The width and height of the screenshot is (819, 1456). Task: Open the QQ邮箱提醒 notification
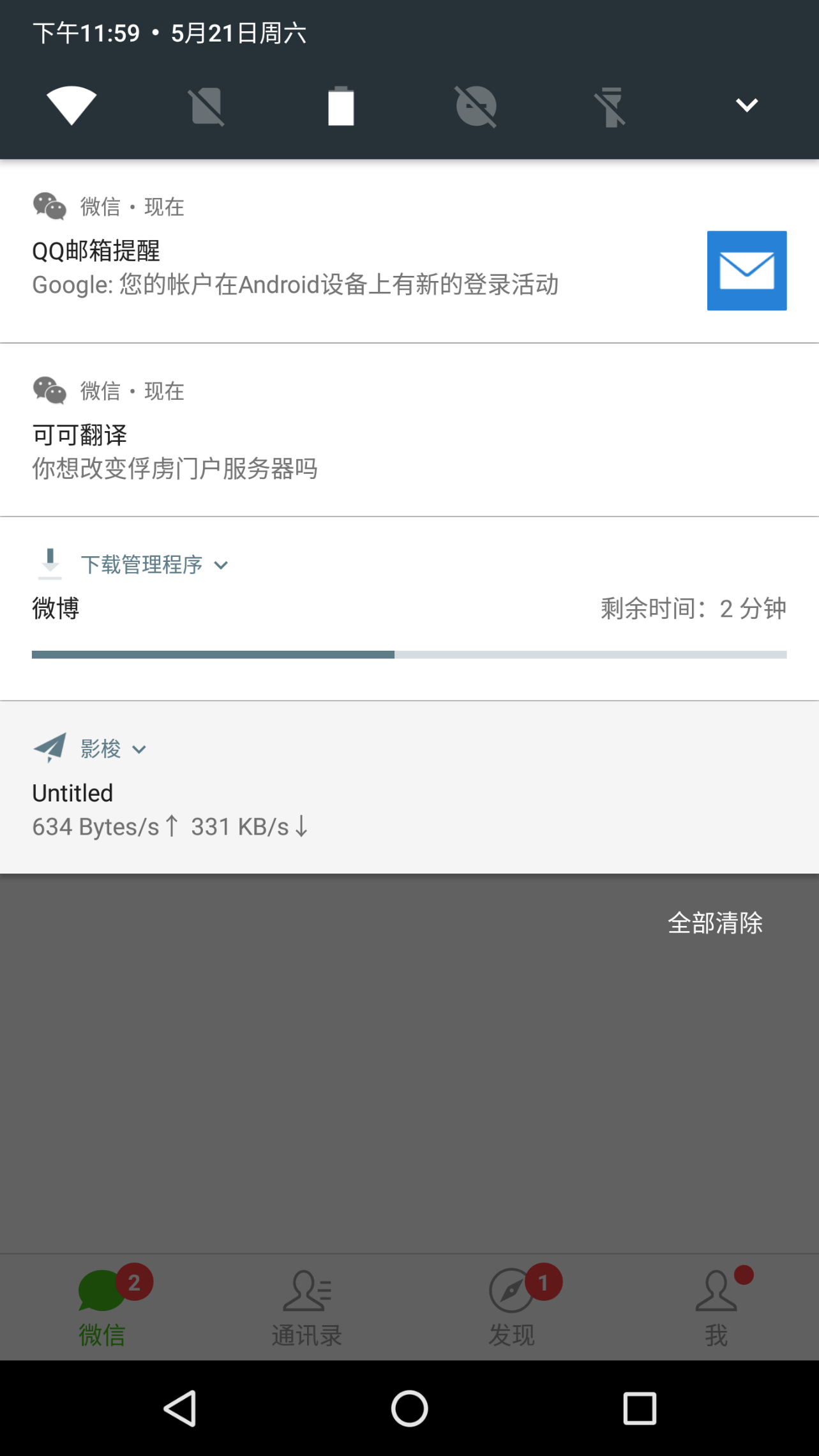coord(409,252)
